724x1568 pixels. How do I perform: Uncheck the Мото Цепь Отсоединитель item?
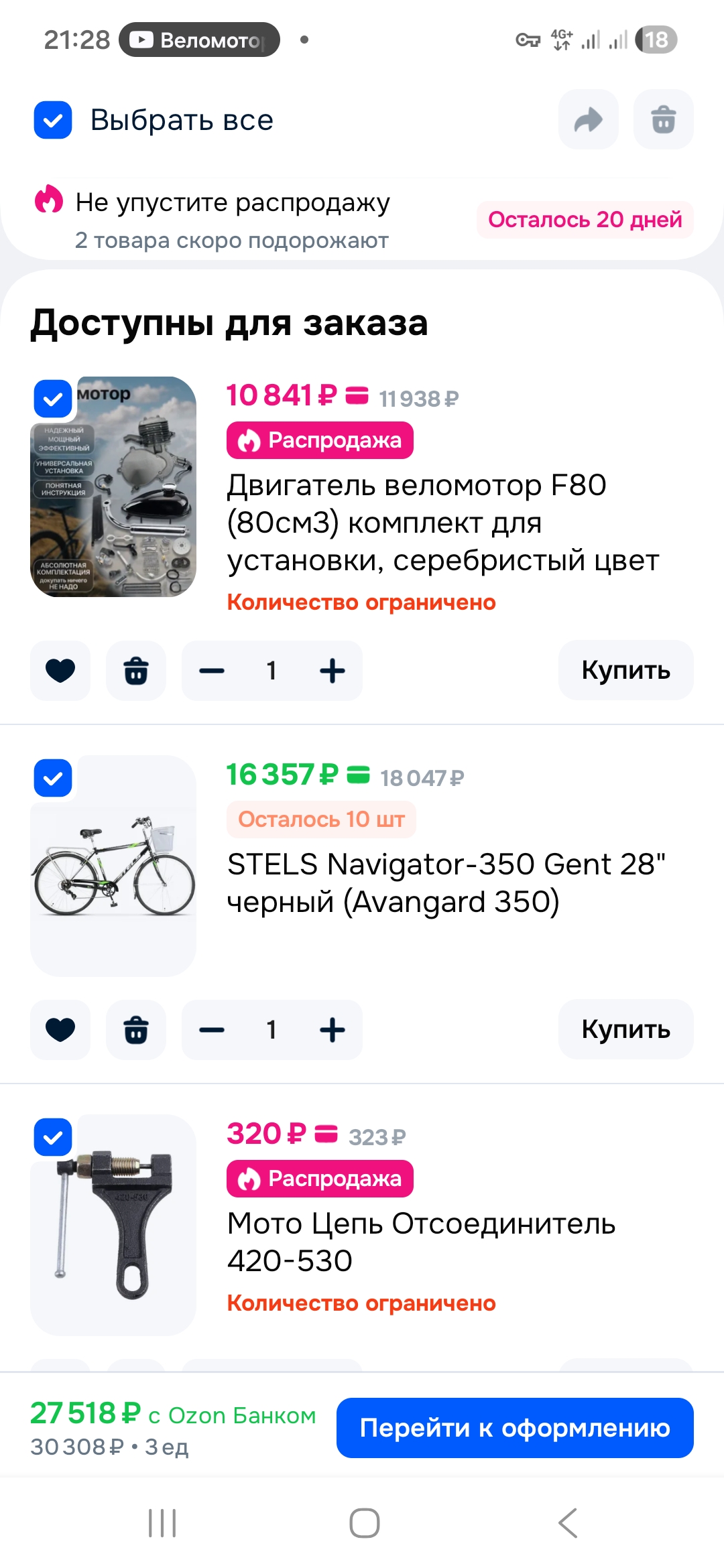click(53, 1137)
